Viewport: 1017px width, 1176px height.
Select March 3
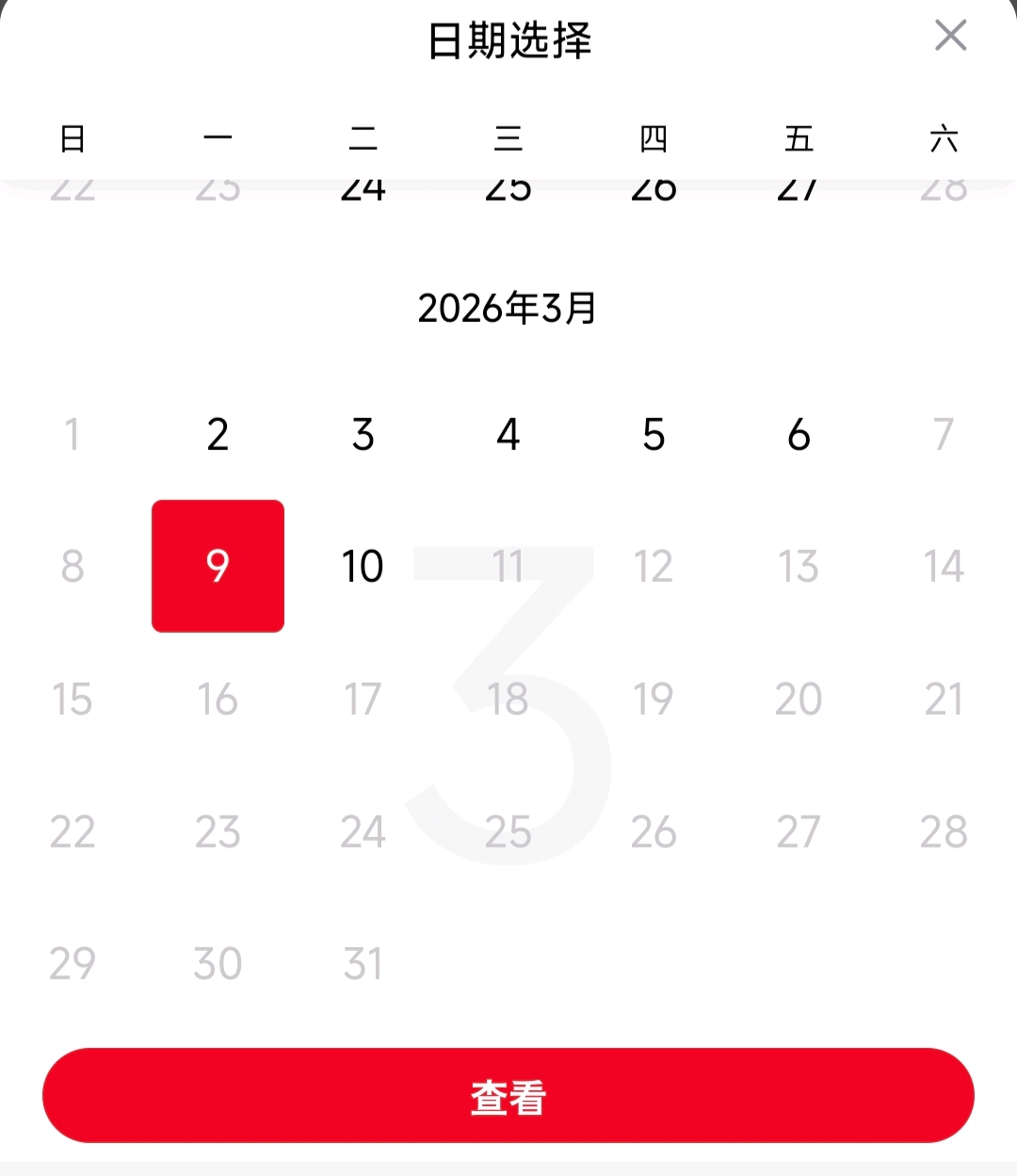click(363, 434)
